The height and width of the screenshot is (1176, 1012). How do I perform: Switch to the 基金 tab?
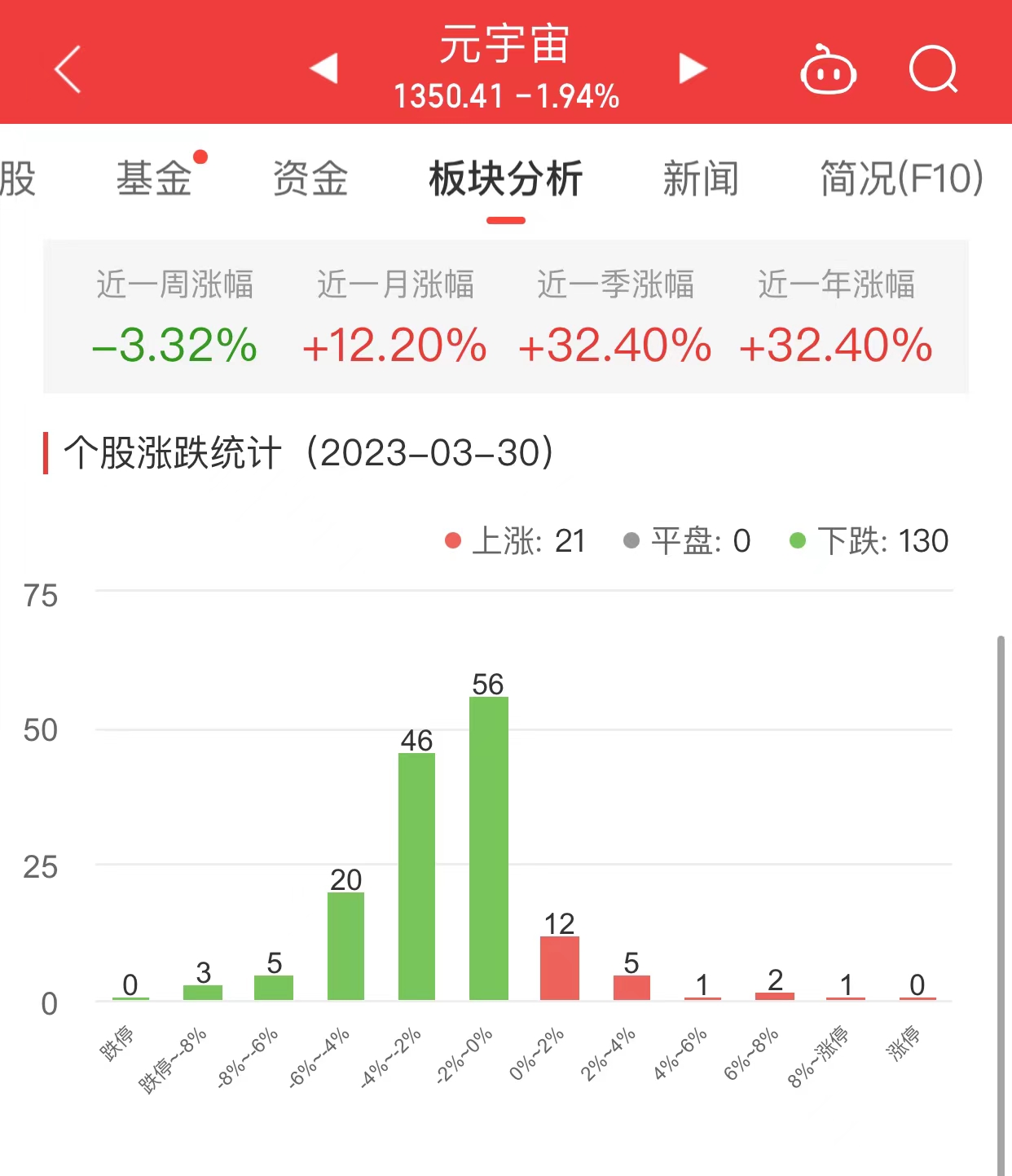pyautogui.click(x=154, y=178)
